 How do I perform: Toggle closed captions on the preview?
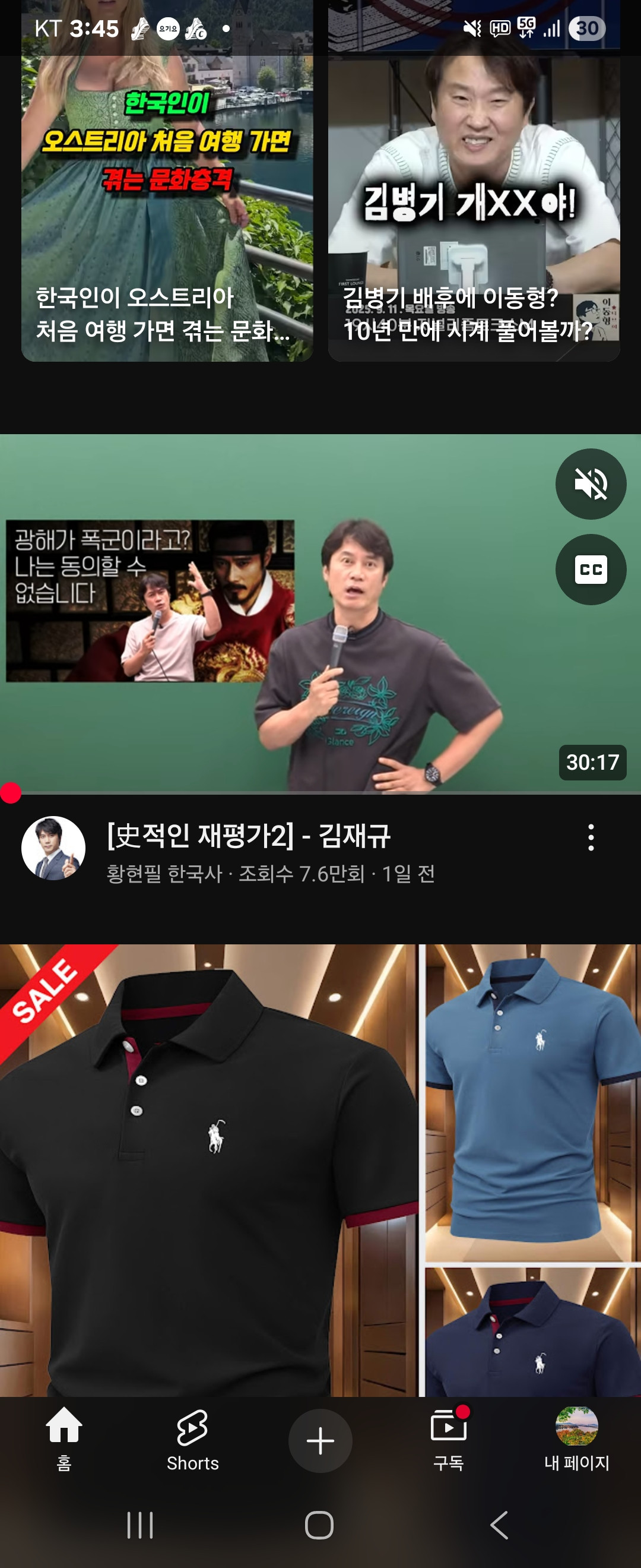(x=591, y=570)
